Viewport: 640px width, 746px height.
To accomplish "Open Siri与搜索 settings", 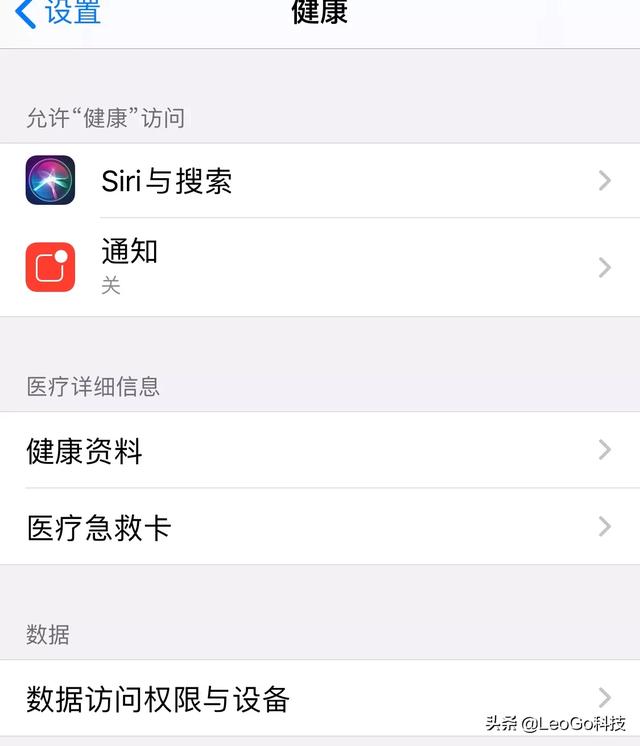I will (x=320, y=181).
